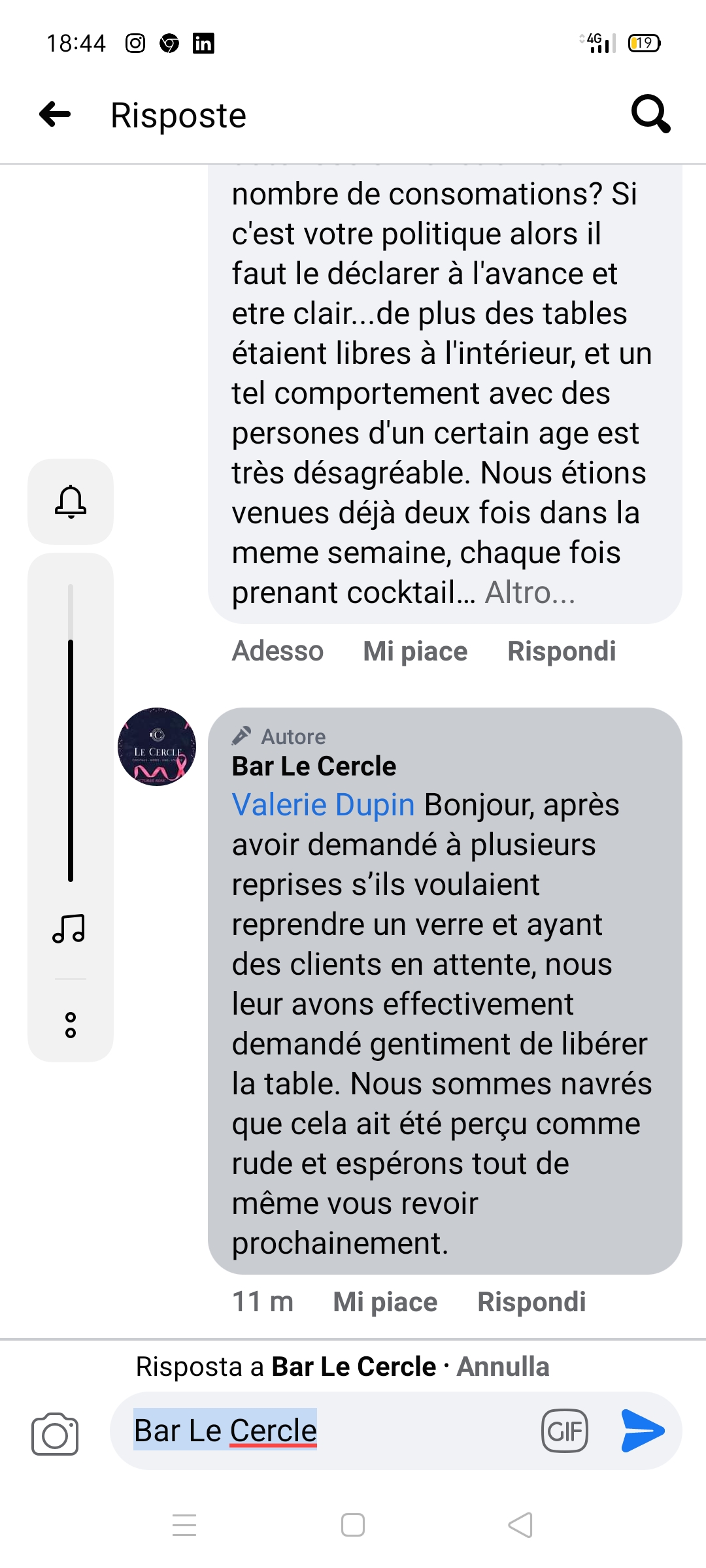Like Bar Le Cercle's 11 m reply
The width and height of the screenshot is (706, 1568).
pyautogui.click(x=385, y=1302)
